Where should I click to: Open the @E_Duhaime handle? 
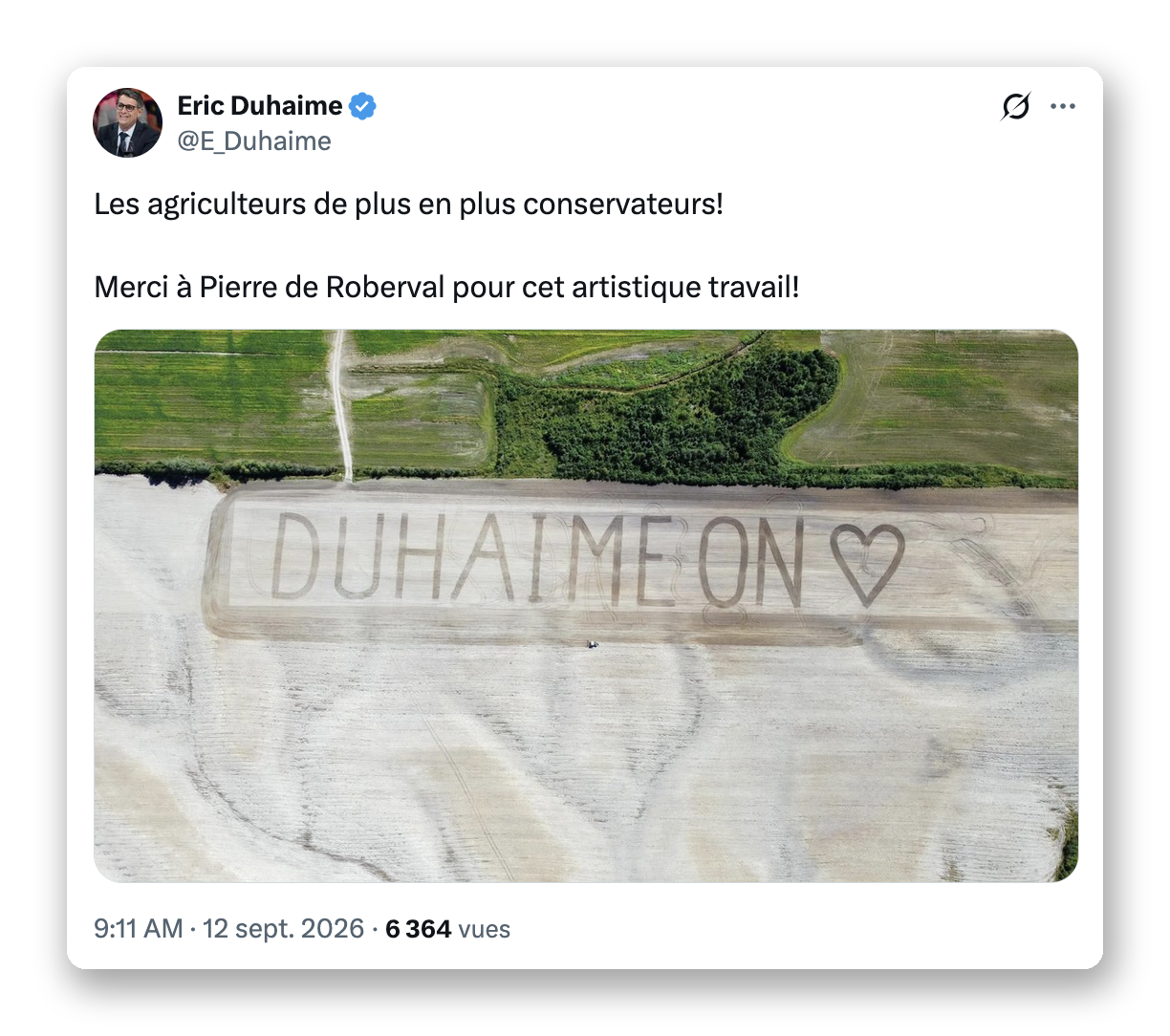pos(254,141)
